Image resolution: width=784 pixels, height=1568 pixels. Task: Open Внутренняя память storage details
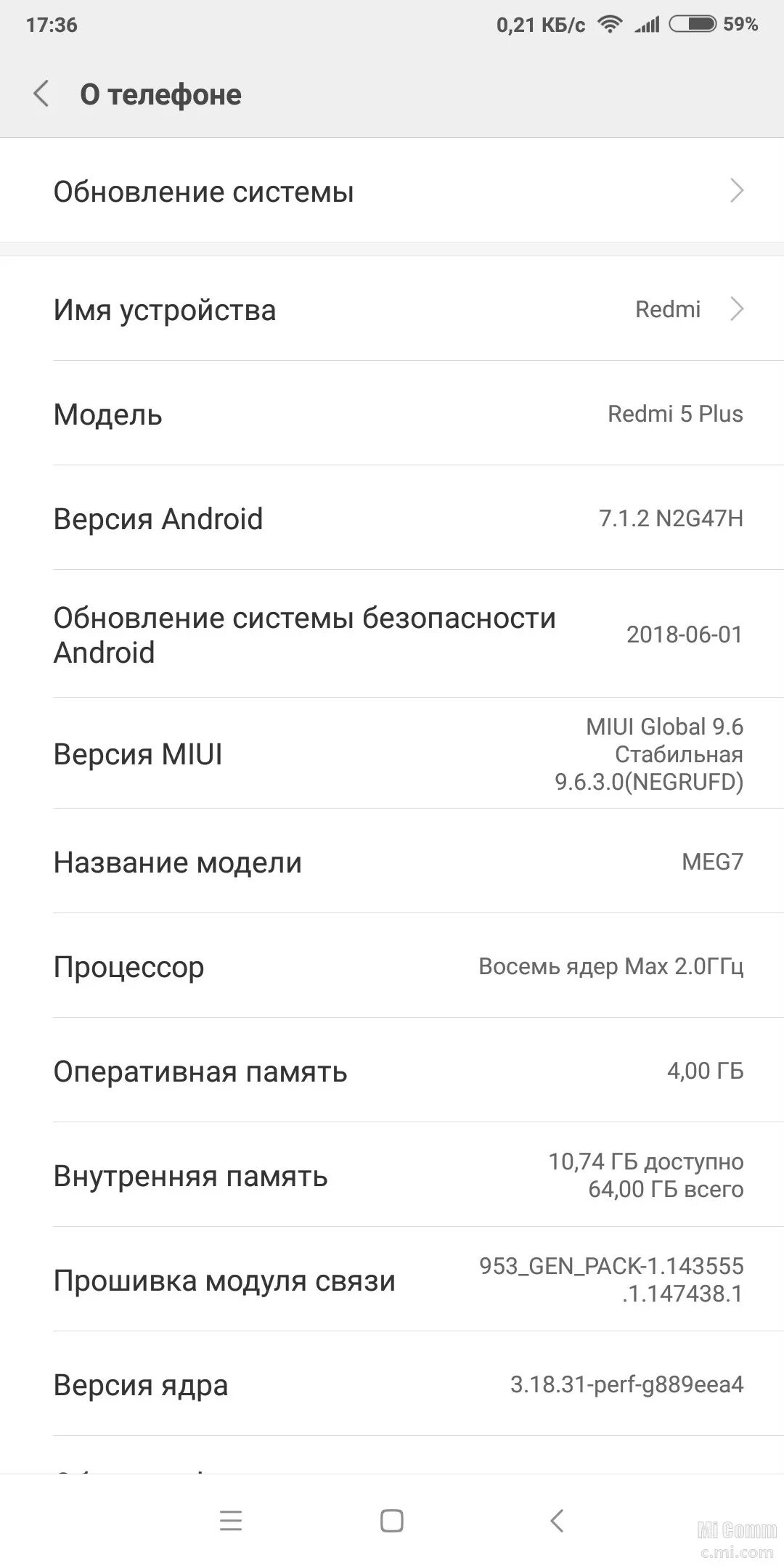[x=392, y=1175]
